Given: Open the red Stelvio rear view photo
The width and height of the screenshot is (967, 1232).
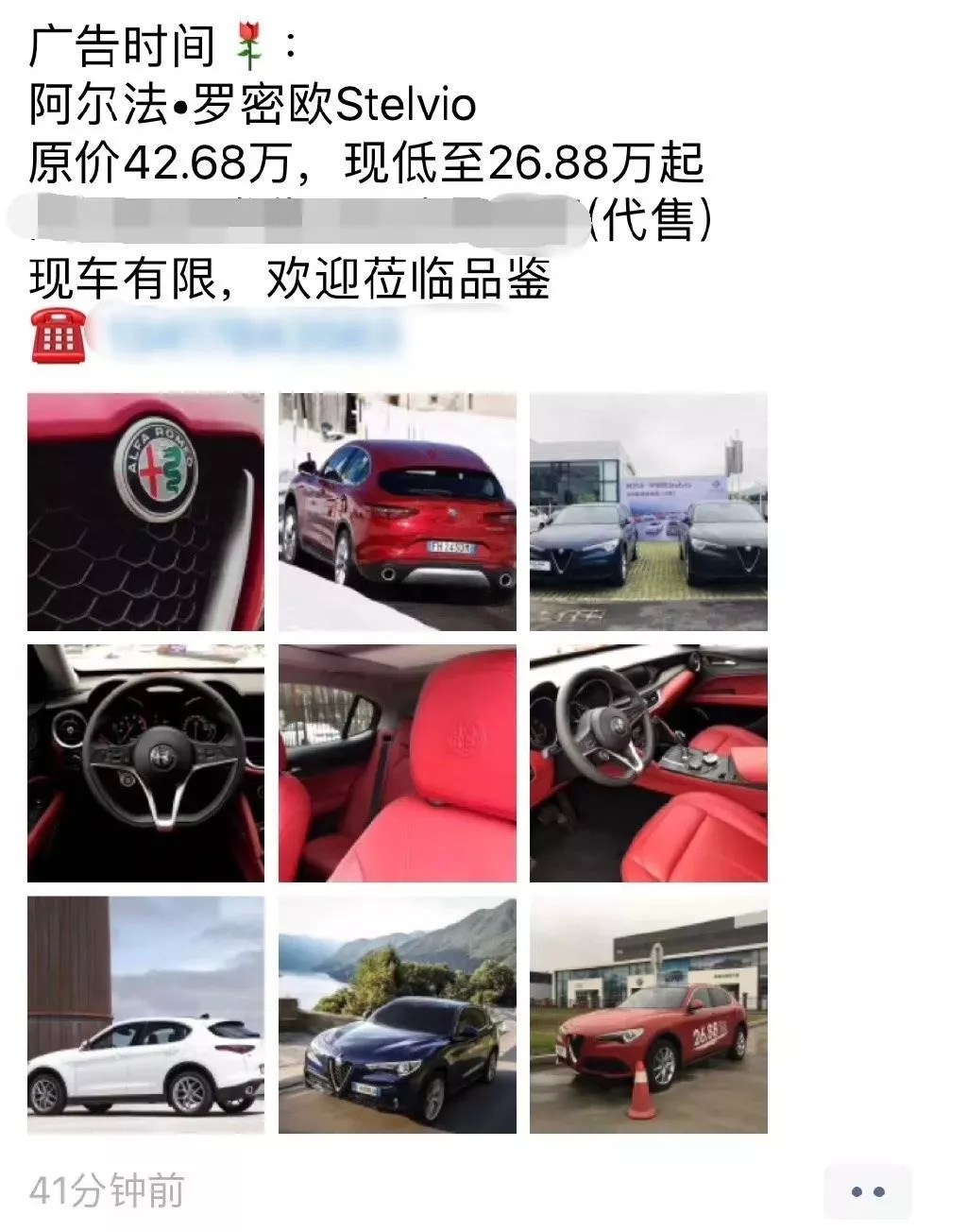Looking at the screenshot, I should coord(397,512).
